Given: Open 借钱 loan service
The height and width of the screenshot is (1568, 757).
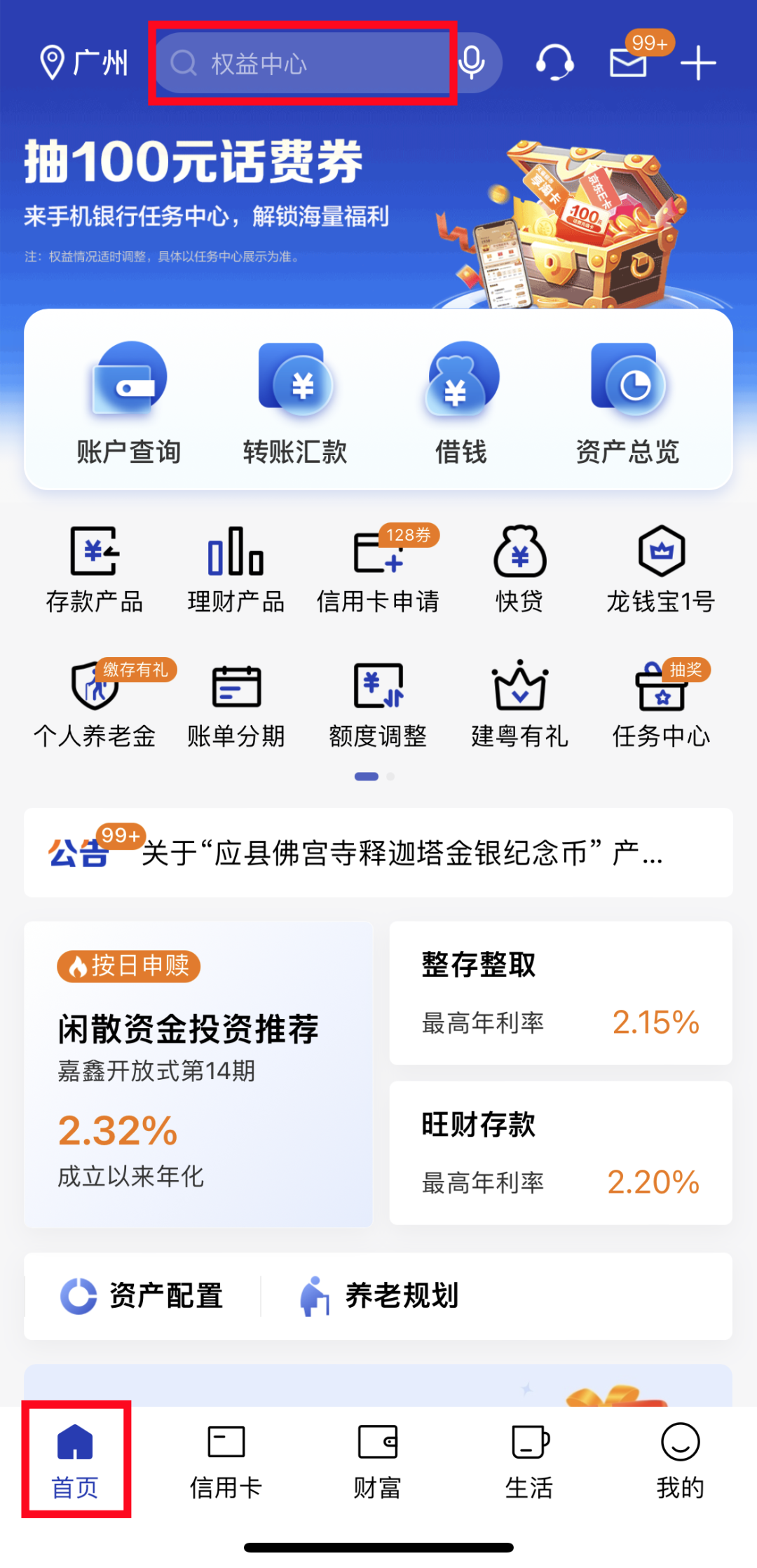Looking at the screenshot, I should (461, 403).
